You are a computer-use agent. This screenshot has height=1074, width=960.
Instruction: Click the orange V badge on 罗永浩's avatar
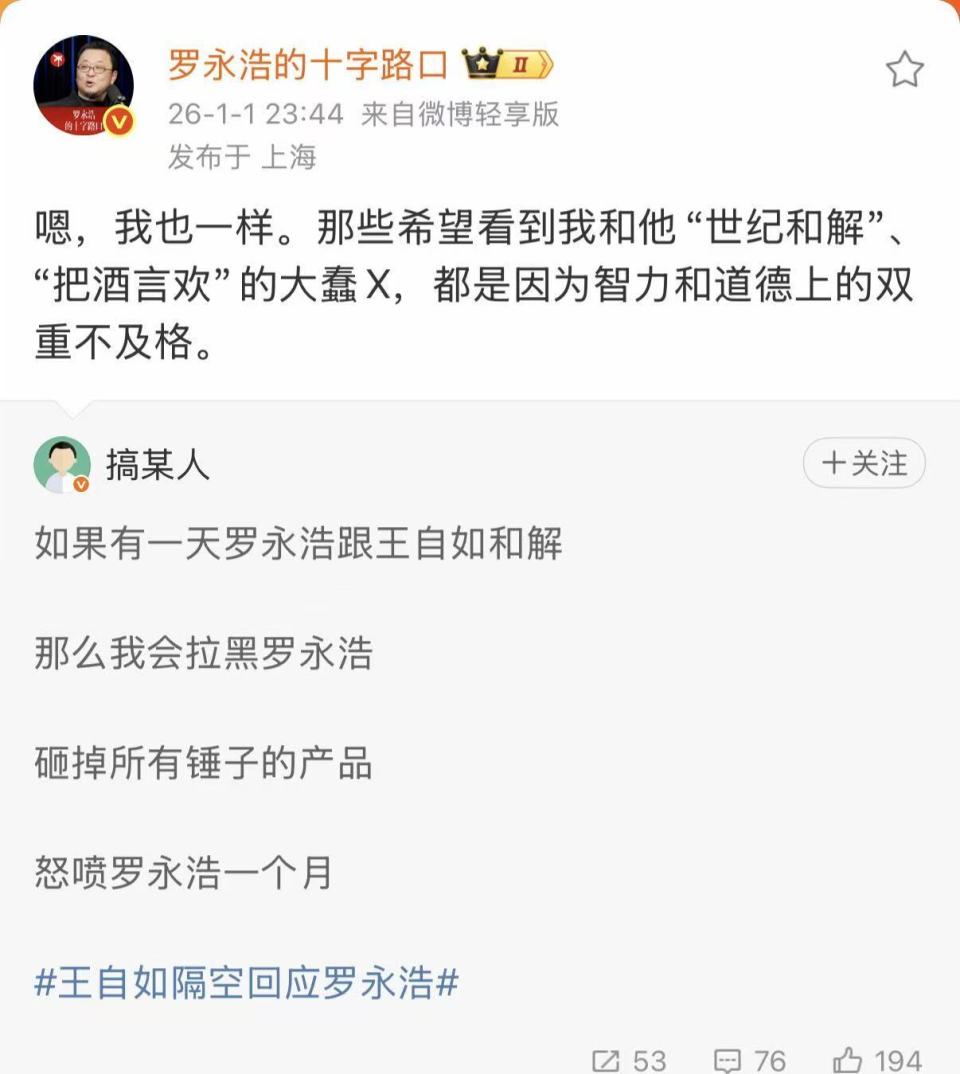pos(118,121)
